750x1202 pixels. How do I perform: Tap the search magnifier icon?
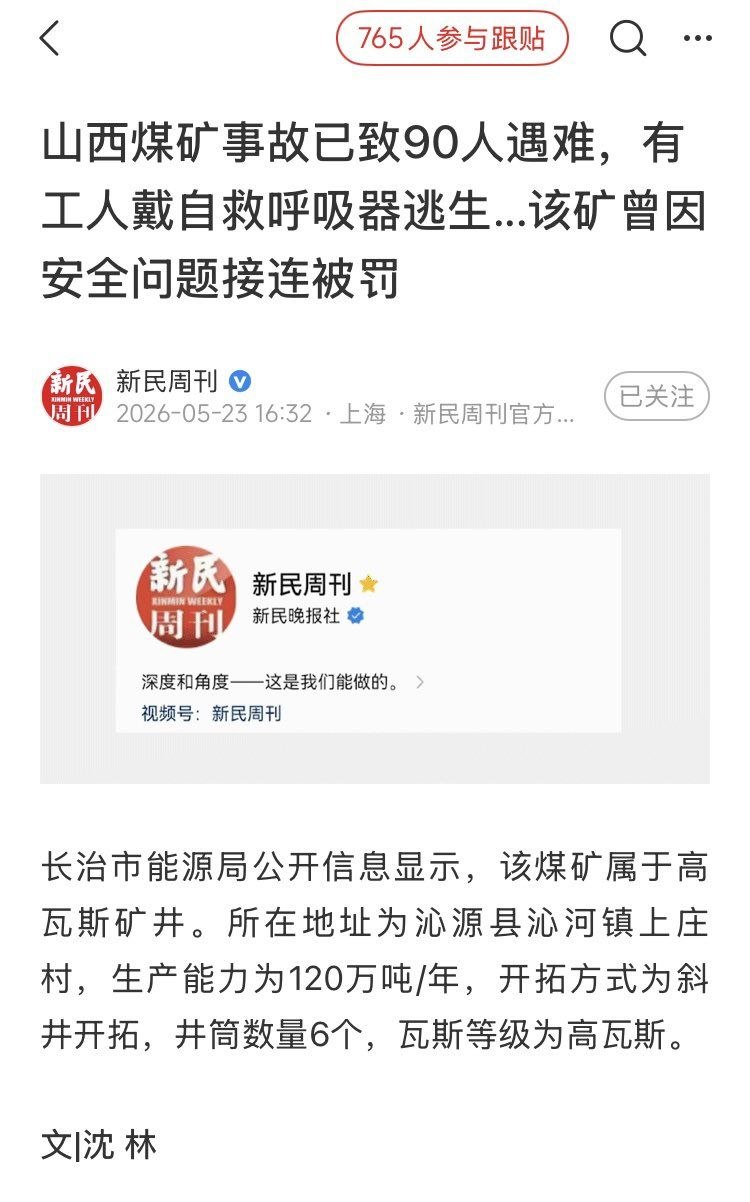tap(628, 39)
